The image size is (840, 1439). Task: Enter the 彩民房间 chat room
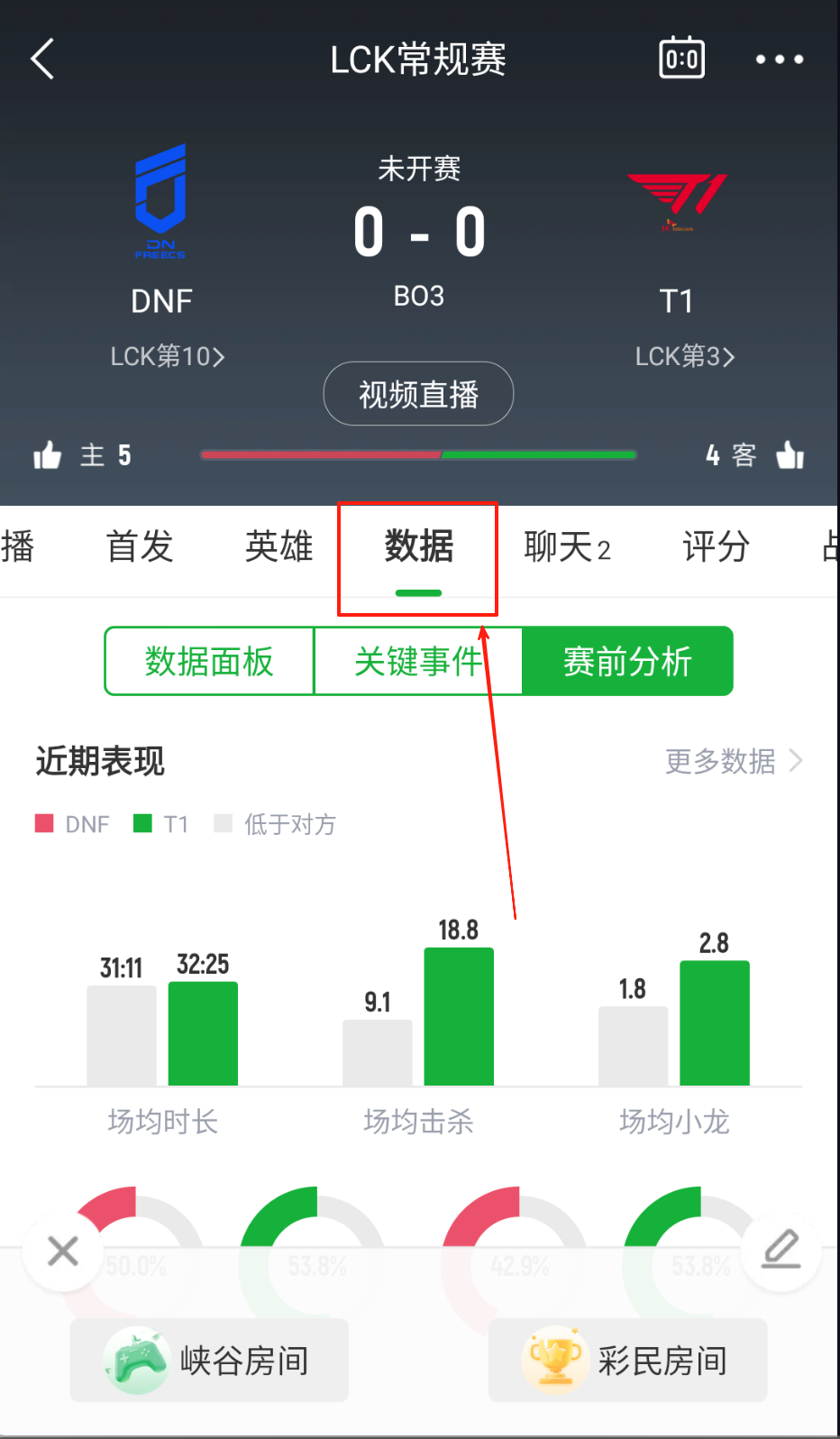627,1360
